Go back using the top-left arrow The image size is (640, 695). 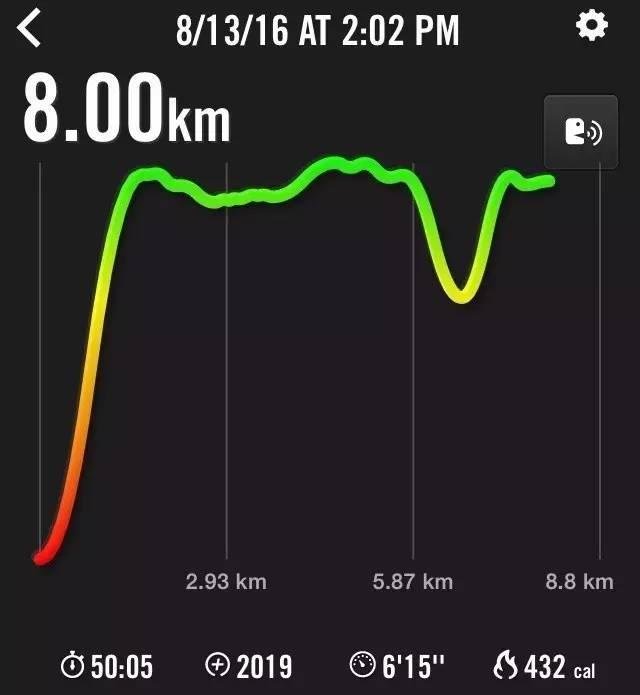pos(30,29)
